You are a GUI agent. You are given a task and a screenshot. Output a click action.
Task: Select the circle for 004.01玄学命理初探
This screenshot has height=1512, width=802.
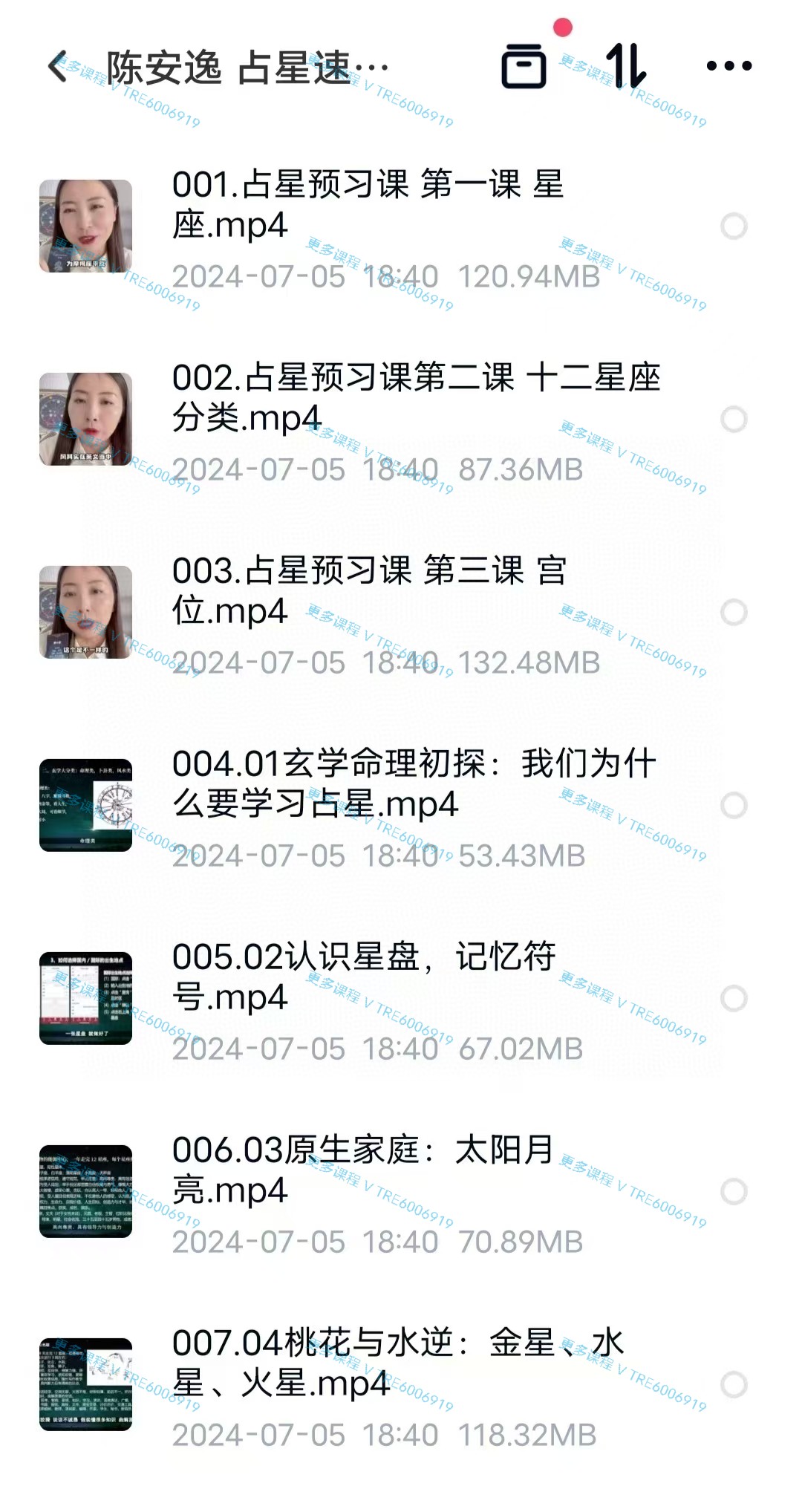734,806
